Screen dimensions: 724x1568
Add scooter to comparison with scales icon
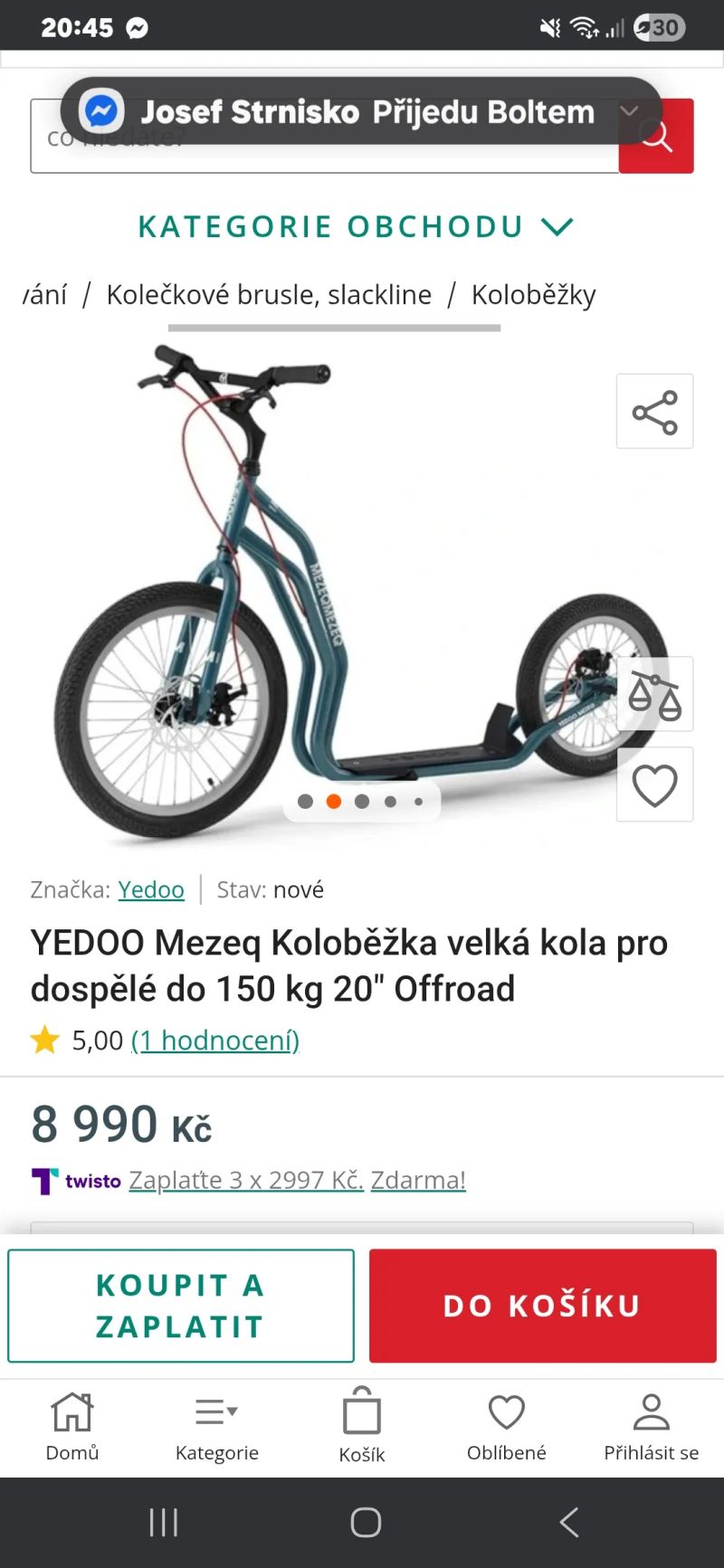click(x=653, y=693)
